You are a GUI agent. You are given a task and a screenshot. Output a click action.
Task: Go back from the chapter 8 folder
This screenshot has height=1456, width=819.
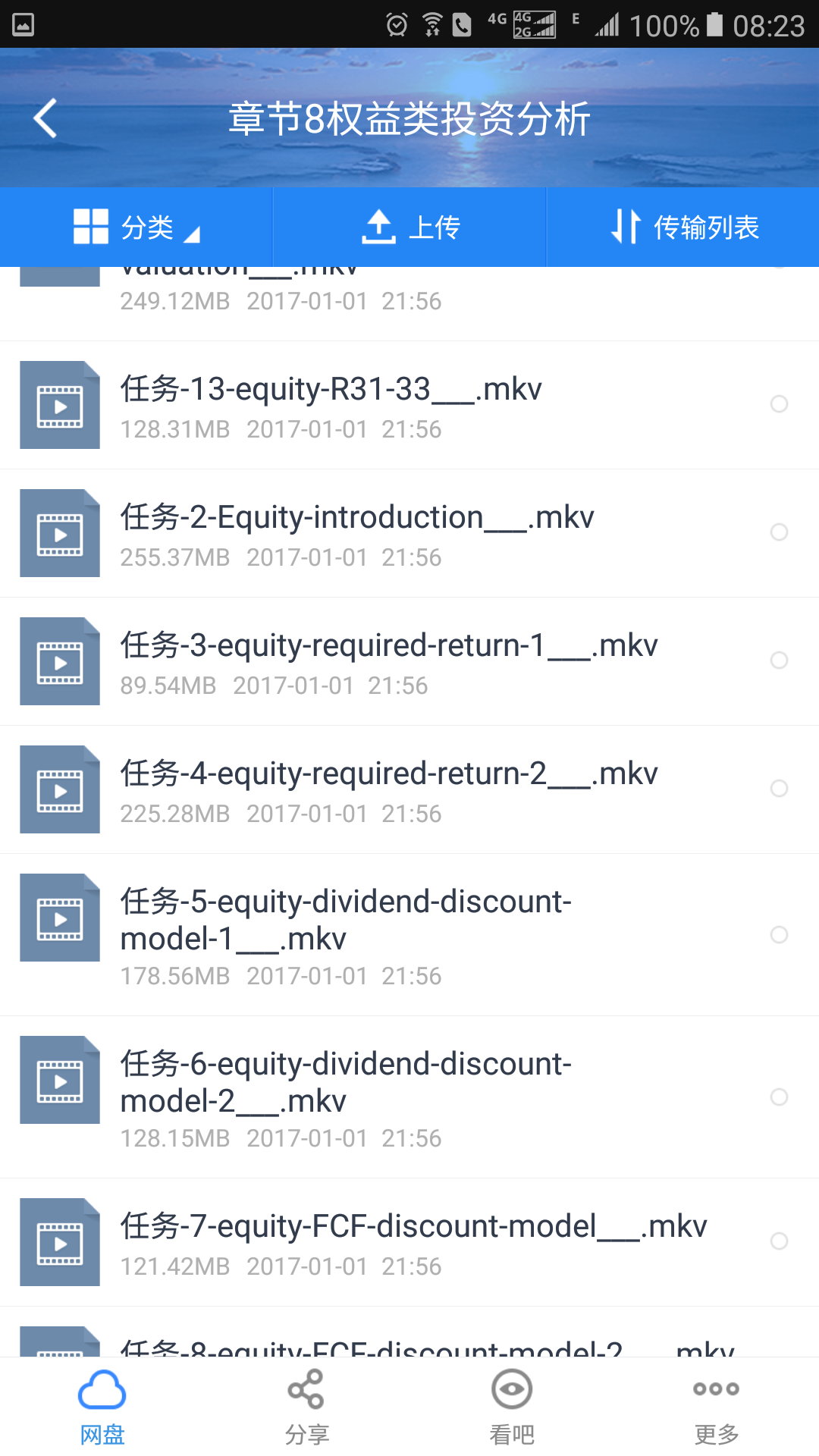click(45, 118)
